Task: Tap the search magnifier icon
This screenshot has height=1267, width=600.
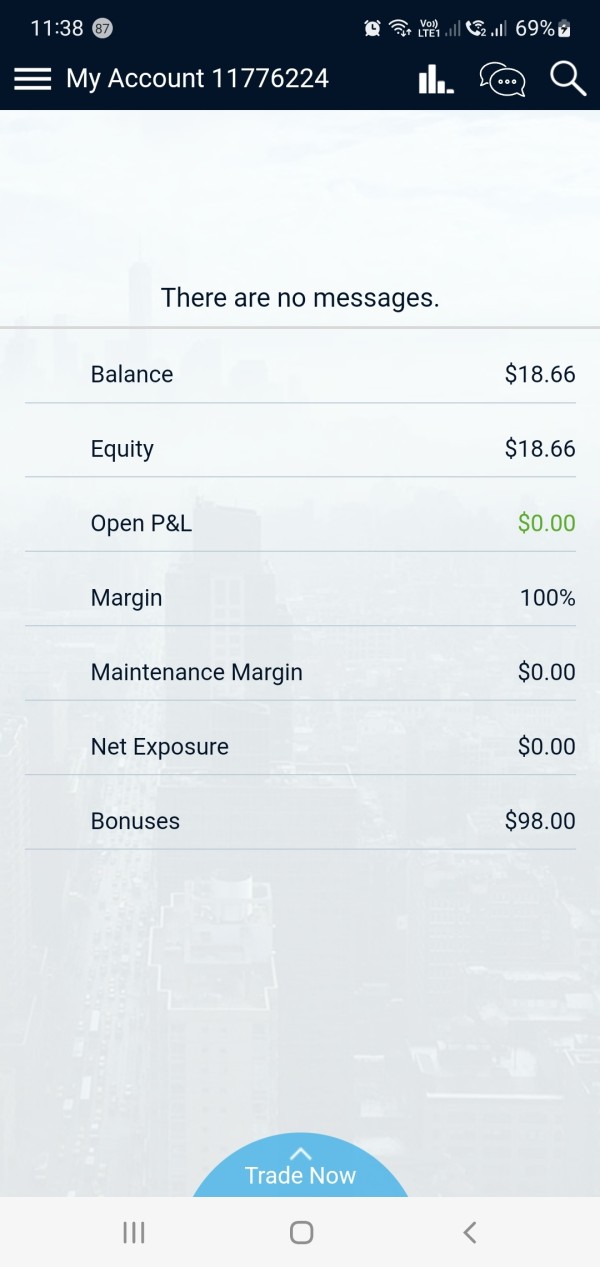Action: (x=568, y=79)
